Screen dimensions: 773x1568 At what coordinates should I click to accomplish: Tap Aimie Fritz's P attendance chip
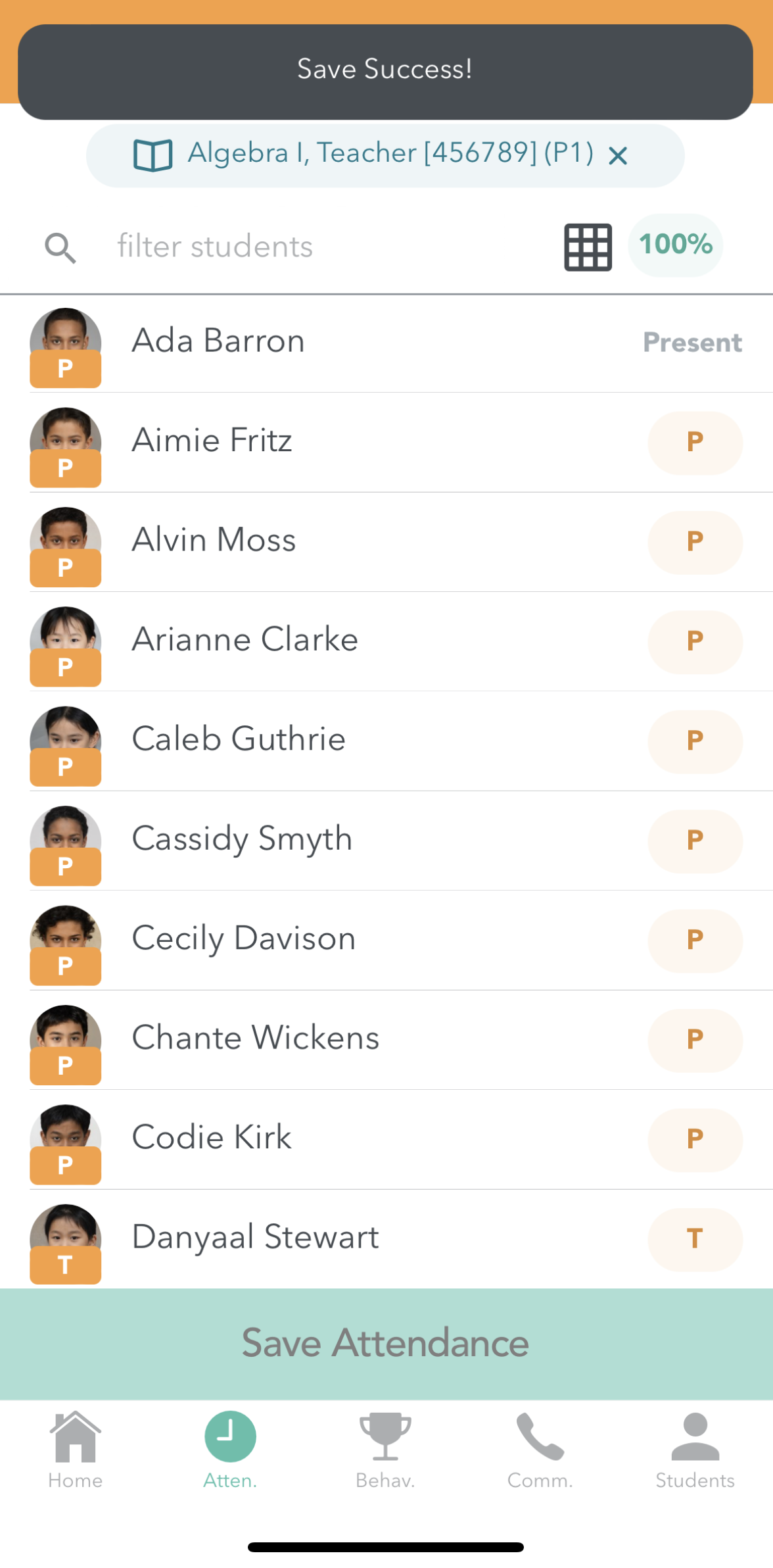point(695,443)
